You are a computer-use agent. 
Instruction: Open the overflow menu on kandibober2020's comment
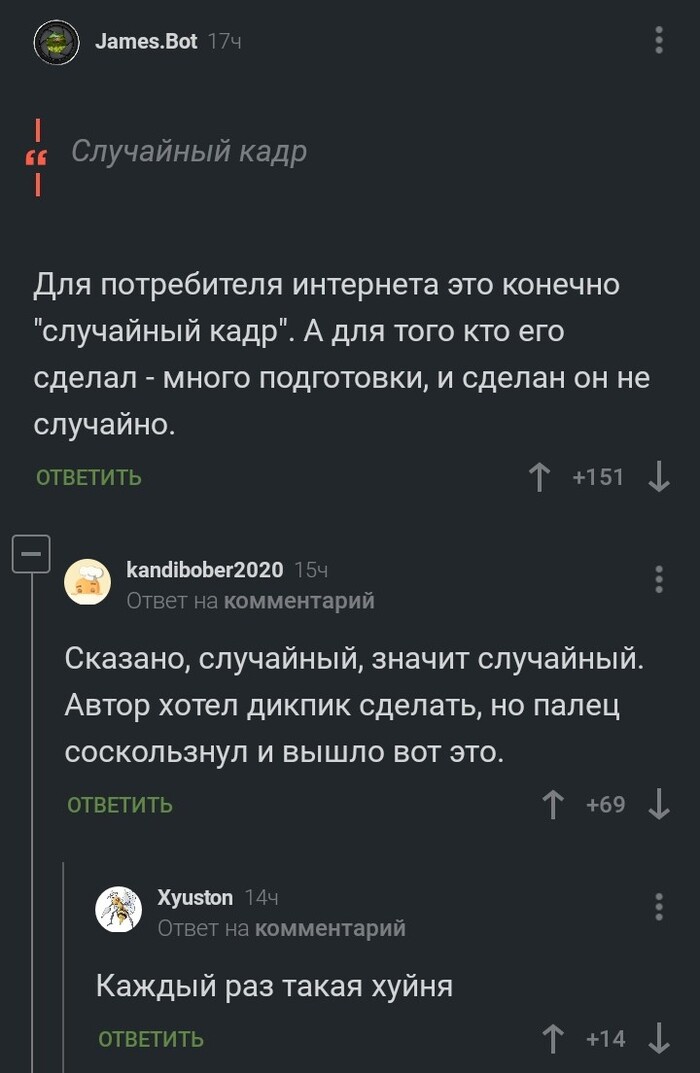click(658, 579)
